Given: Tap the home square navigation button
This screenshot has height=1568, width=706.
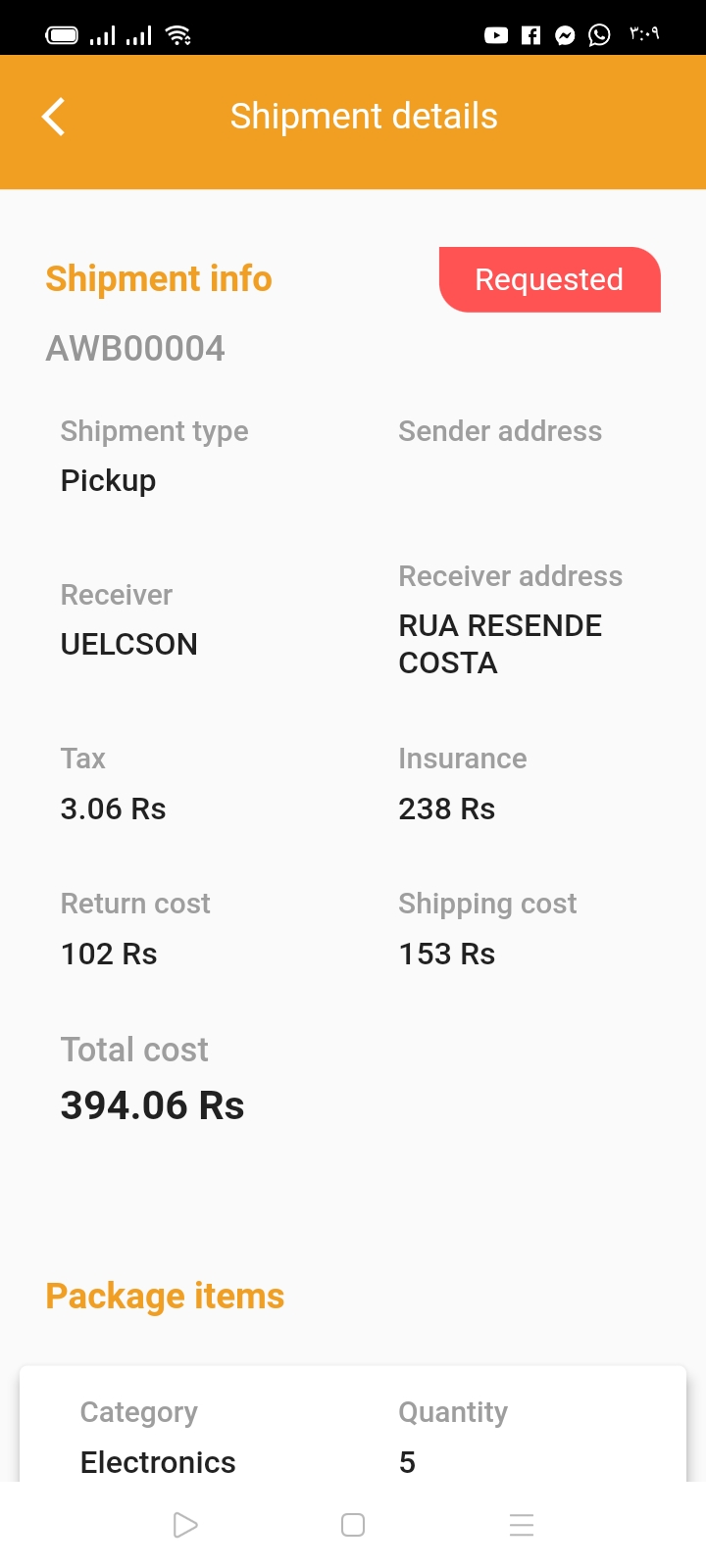Looking at the screenshot, I should click(x=353, y=1525).
